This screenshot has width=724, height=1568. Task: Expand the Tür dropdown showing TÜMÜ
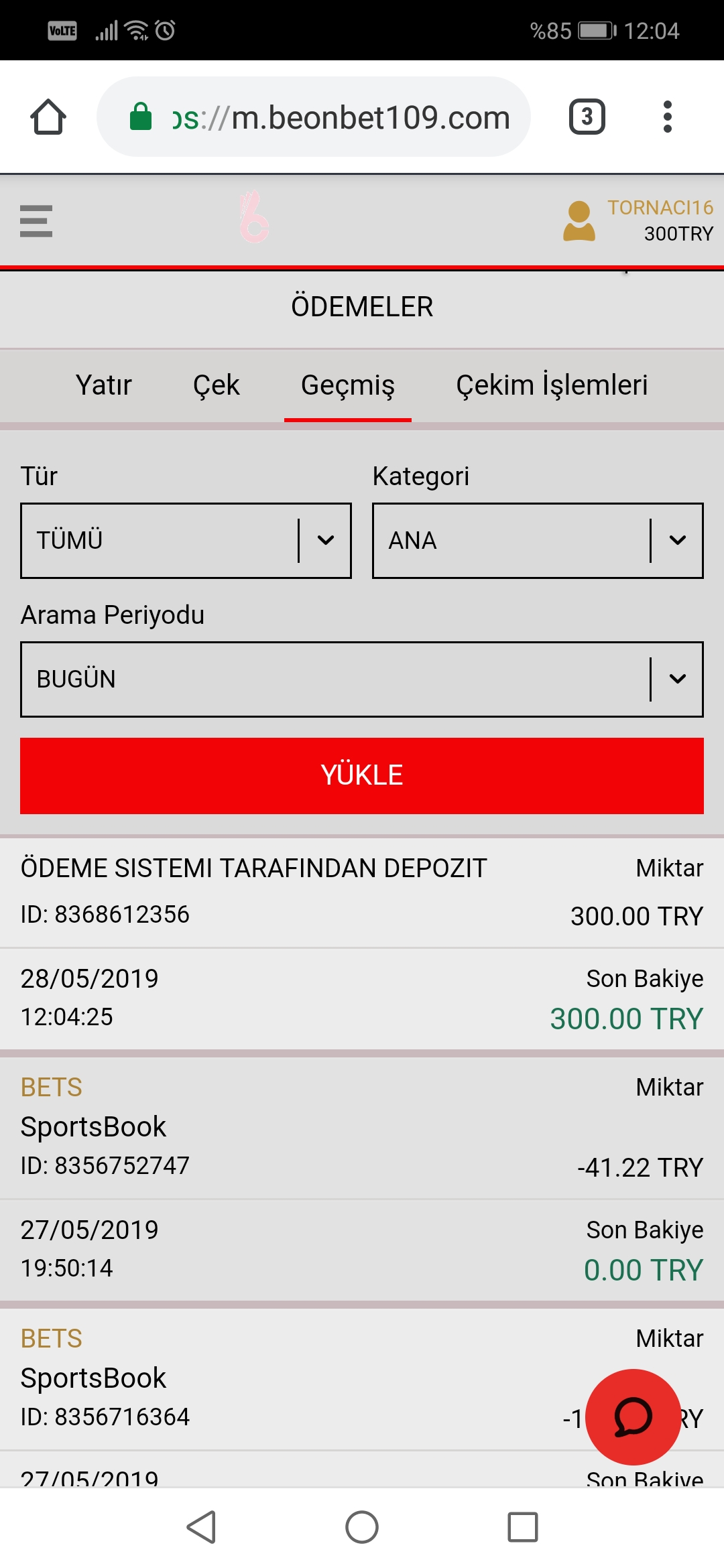click(186, 541)
